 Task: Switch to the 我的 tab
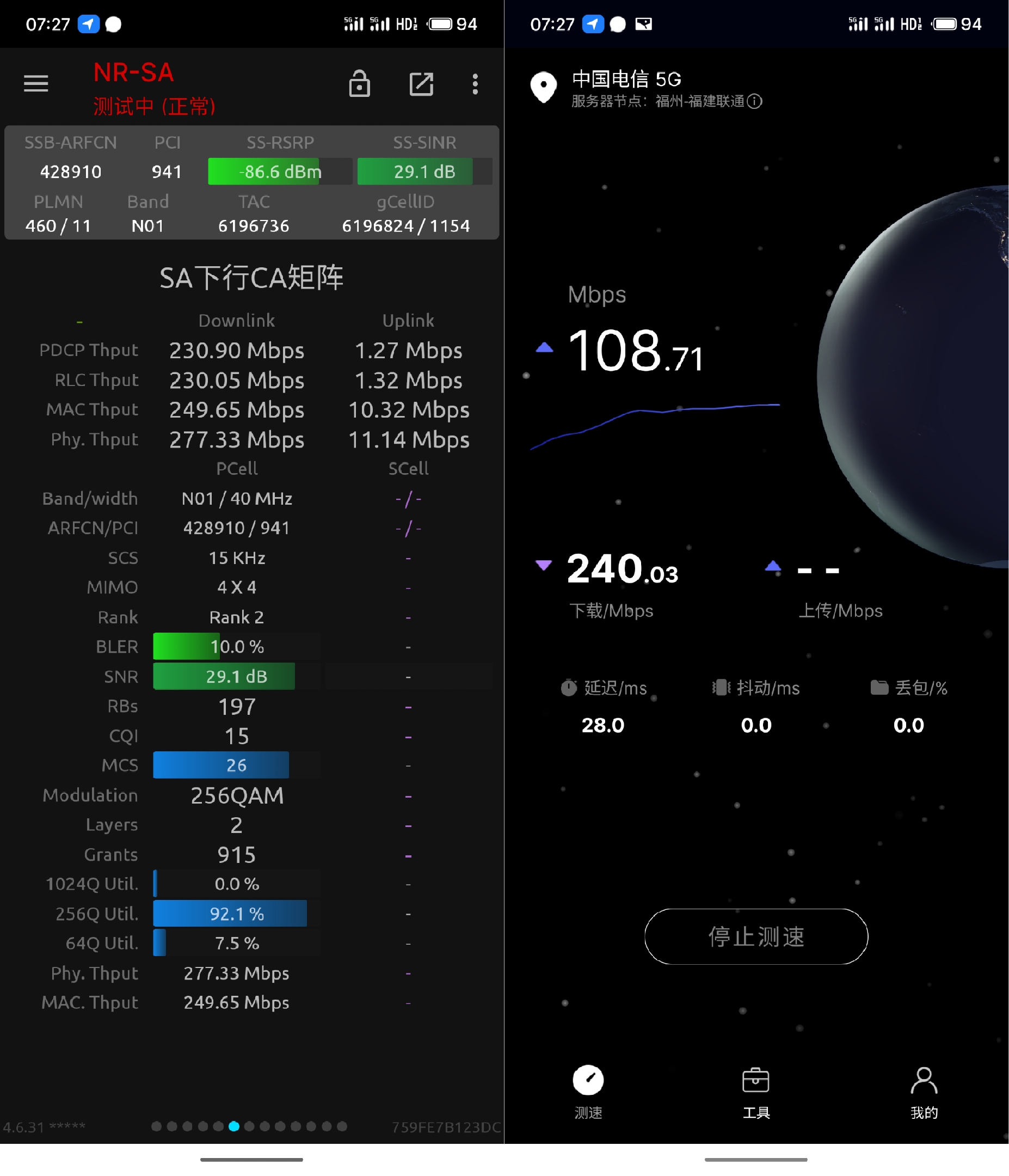coord(924,1092)
